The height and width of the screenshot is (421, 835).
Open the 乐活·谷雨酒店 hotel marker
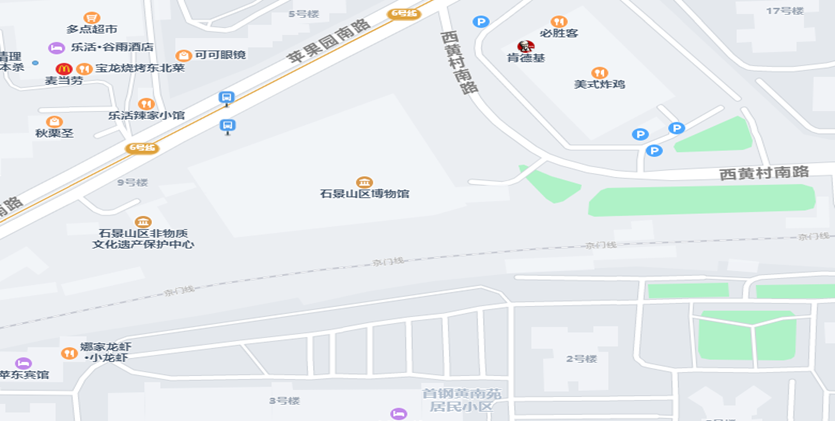tap(57, 47)
